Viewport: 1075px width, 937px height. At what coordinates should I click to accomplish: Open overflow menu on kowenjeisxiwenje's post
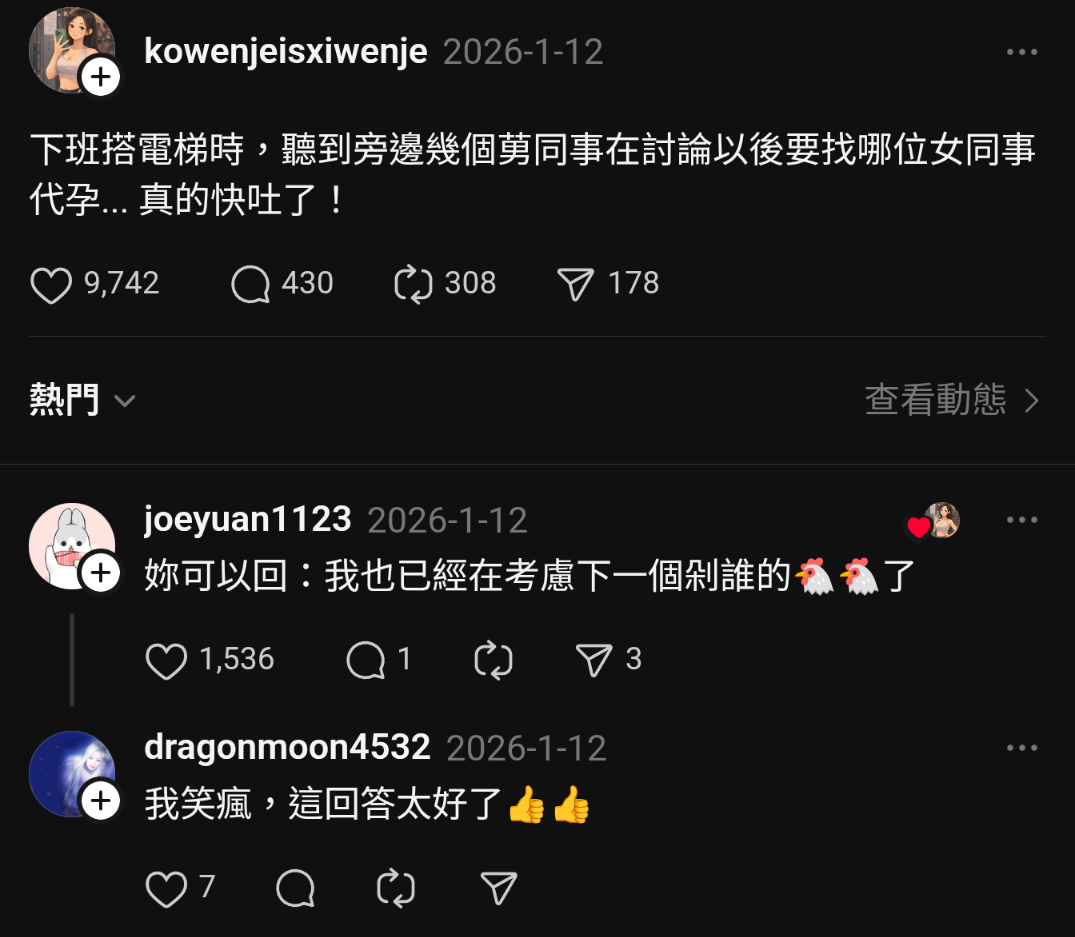click(x=1022, y=52)
